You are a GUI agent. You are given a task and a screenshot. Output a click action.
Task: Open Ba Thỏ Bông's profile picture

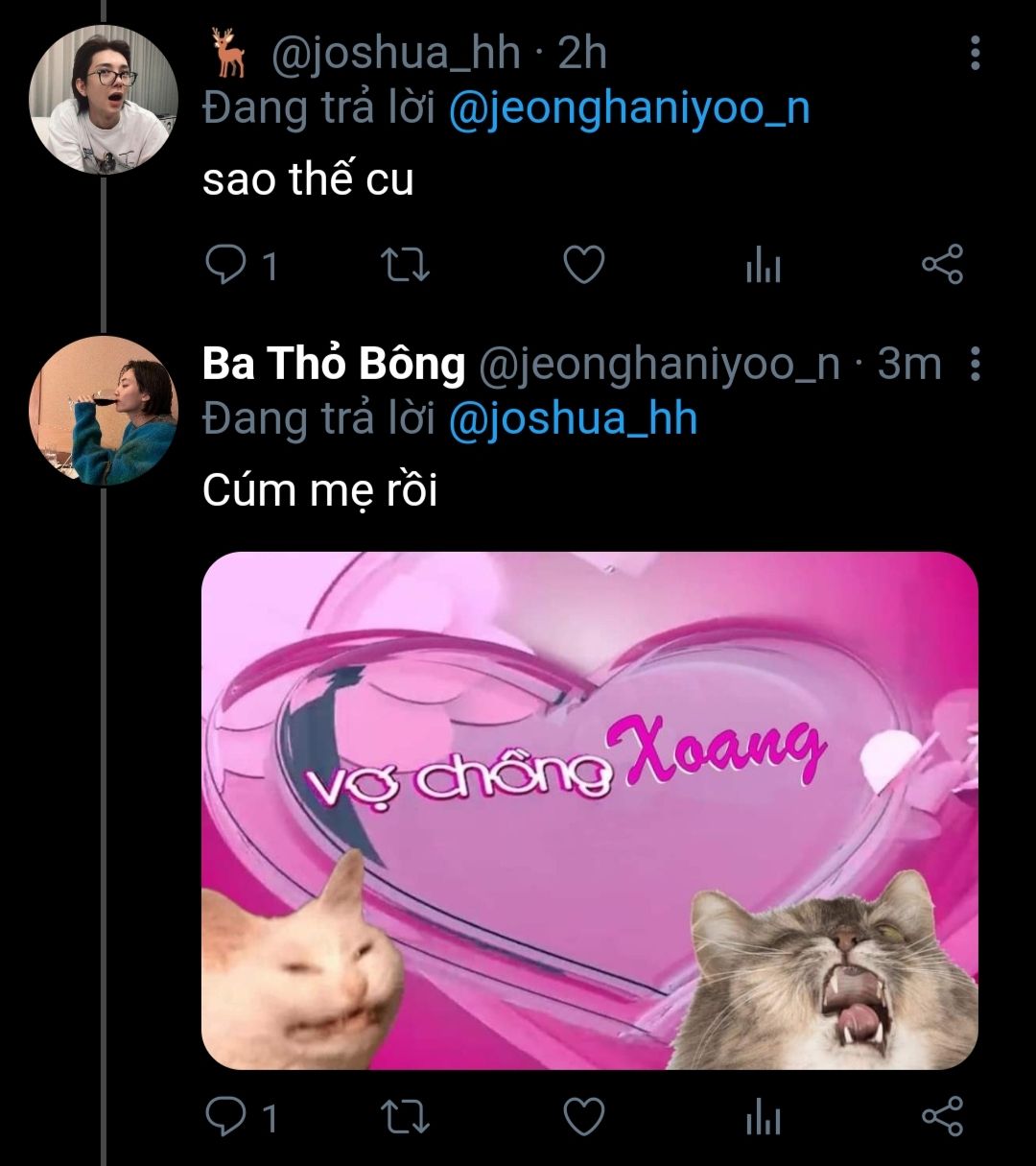pos(104,411)
